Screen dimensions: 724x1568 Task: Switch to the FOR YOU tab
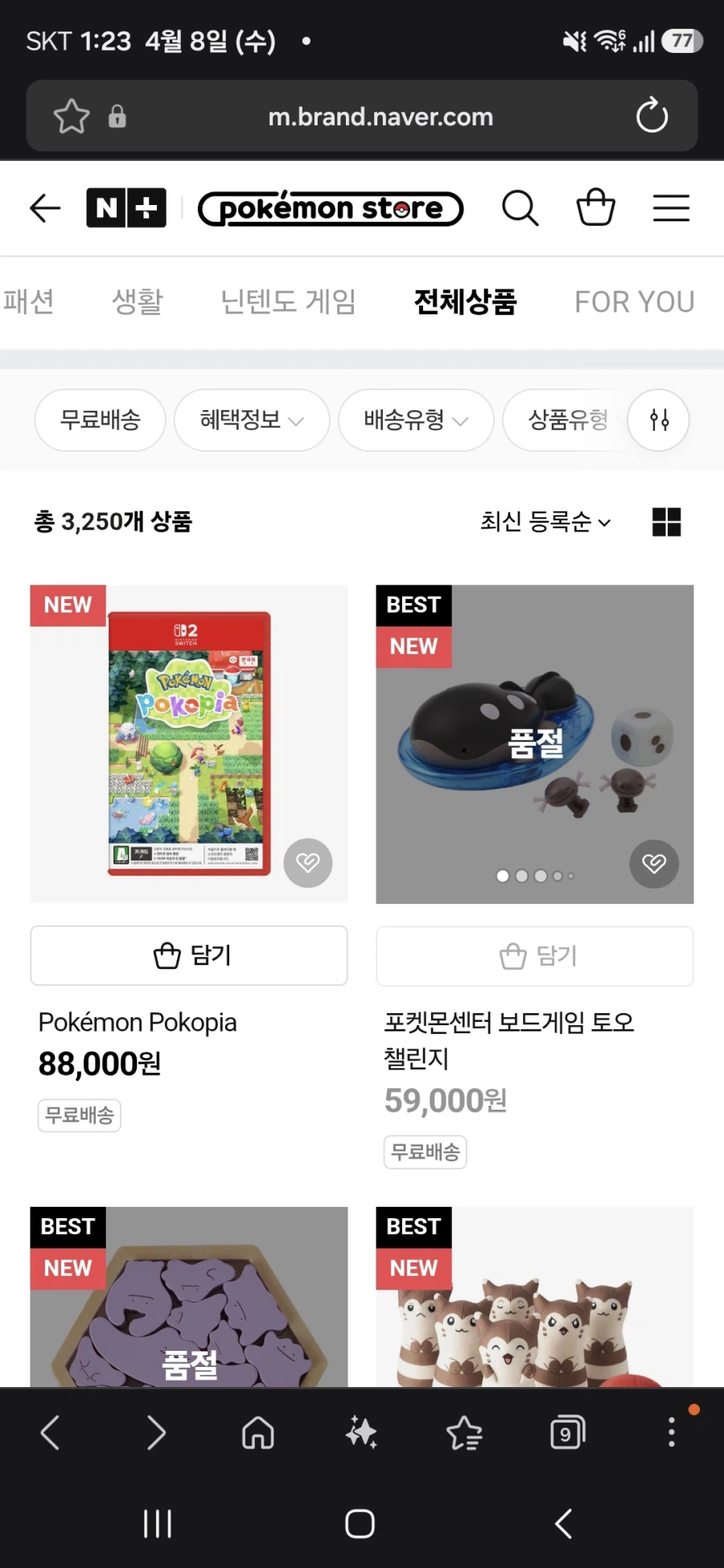634,302
